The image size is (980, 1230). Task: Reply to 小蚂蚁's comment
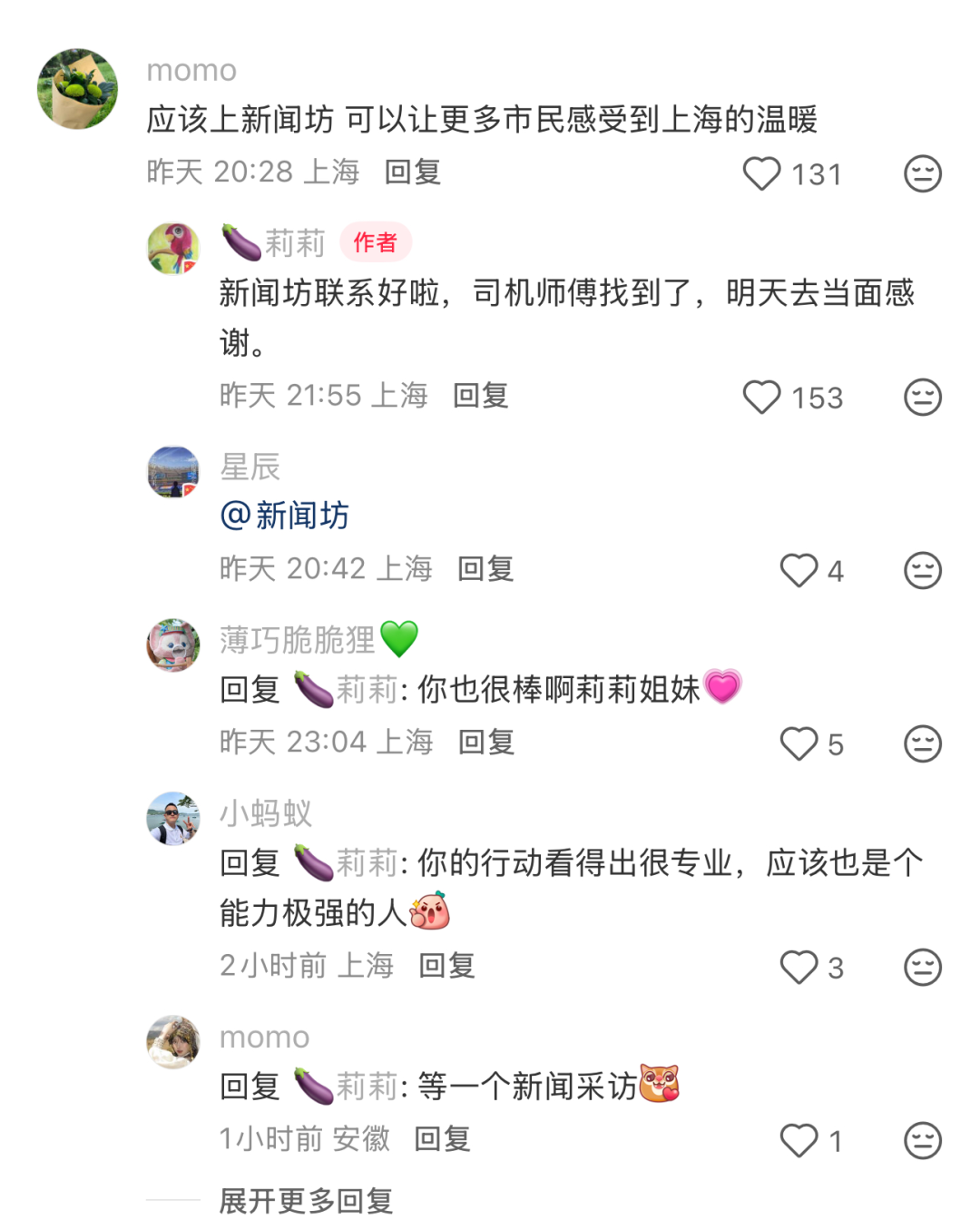pos(446,965)
